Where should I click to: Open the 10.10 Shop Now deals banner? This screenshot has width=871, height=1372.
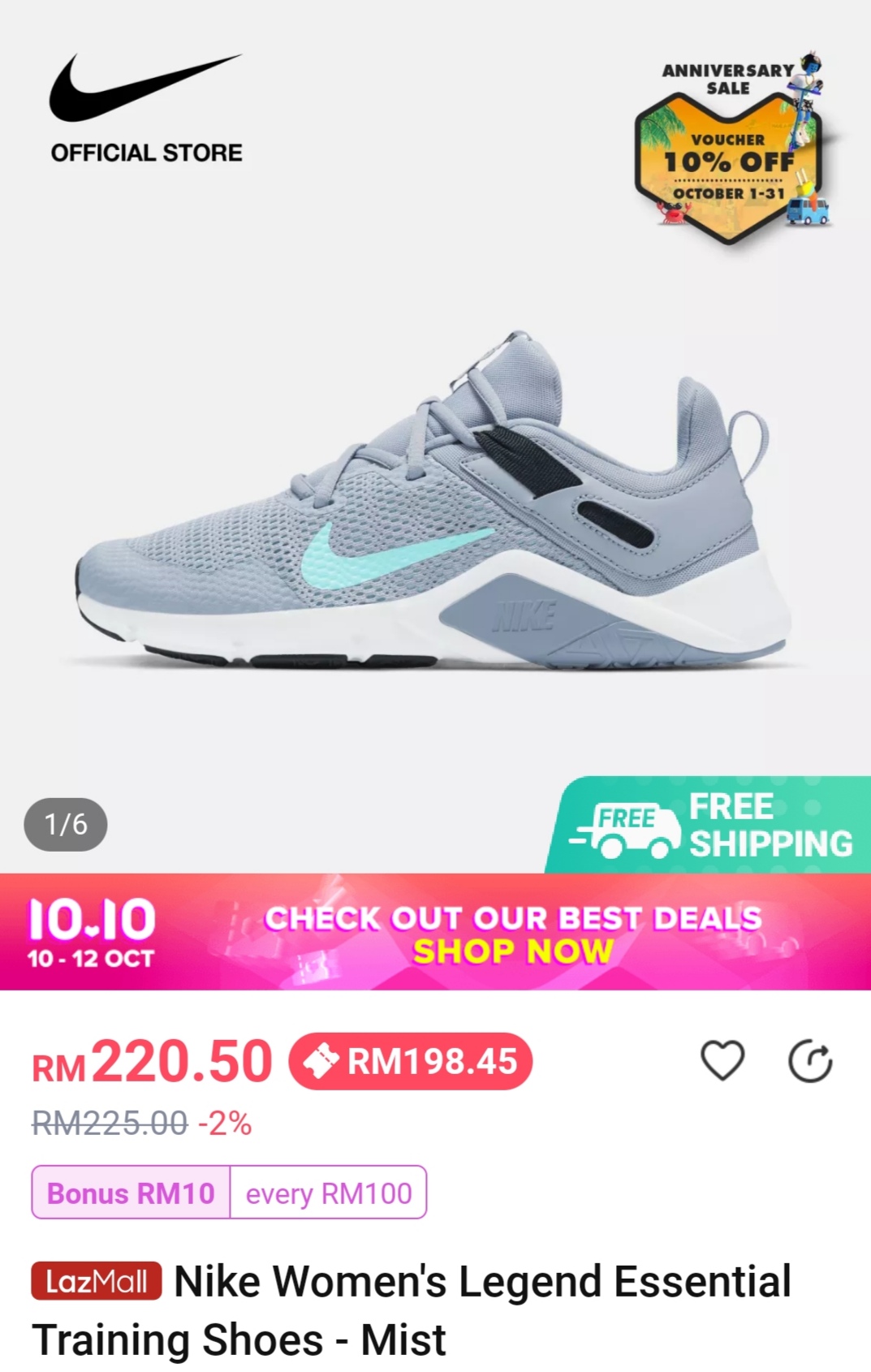(x=435, y=932)
